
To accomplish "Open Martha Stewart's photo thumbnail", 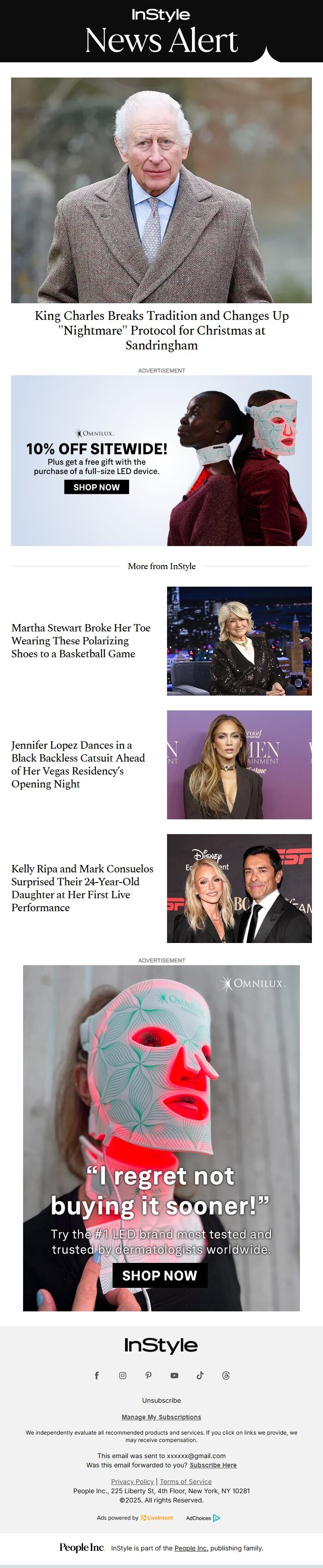I will click(x=239, y=641).
